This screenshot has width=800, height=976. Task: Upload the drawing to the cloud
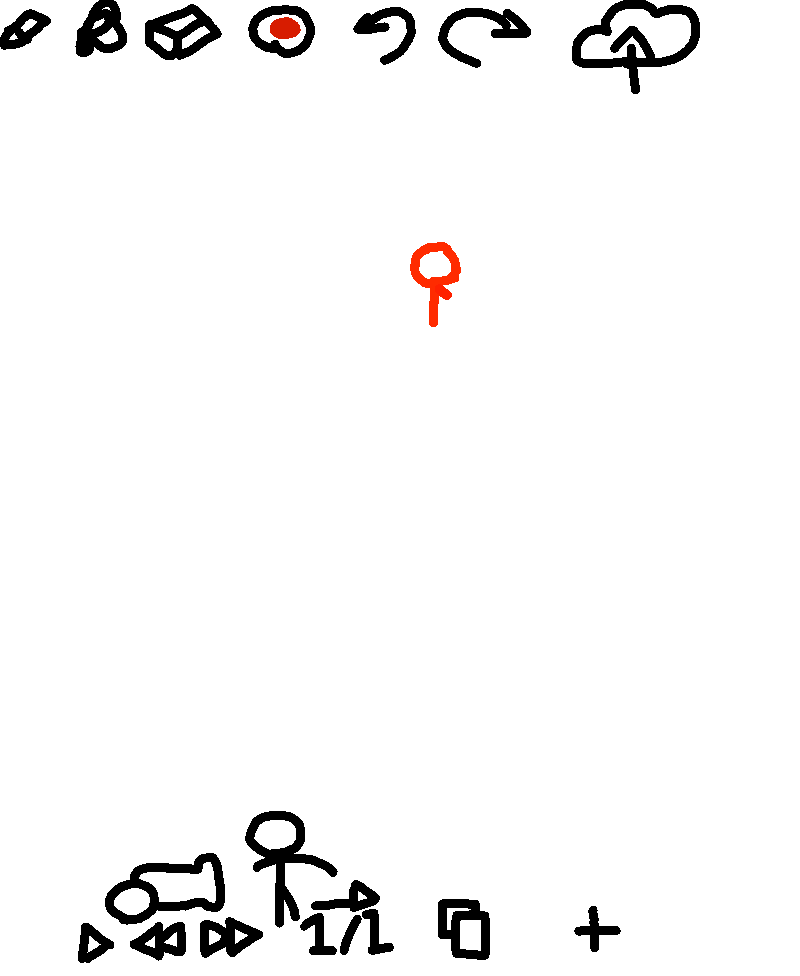click(636, 45)
